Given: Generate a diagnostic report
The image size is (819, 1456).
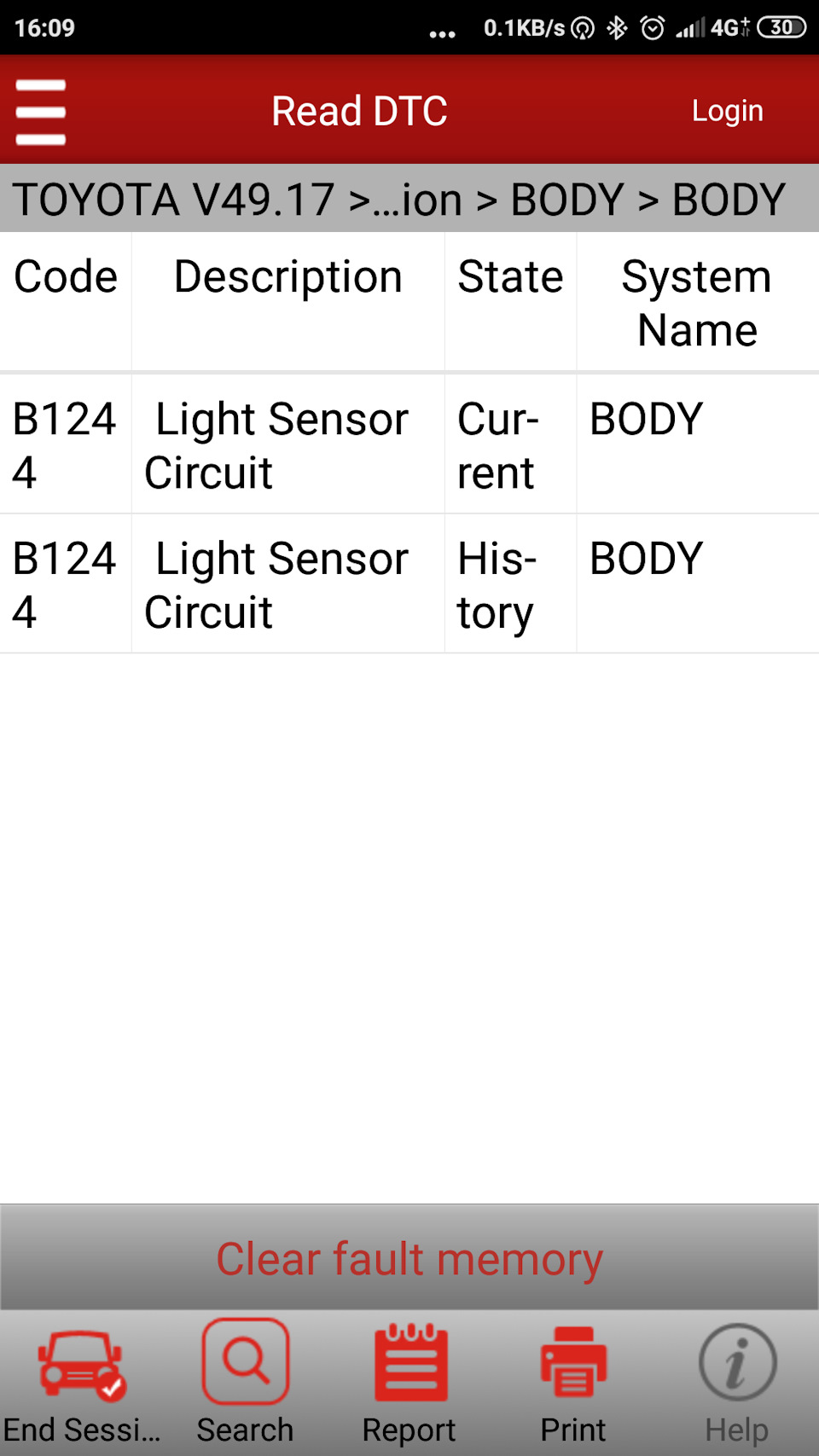Looking at the screenshot, I should click(410, 1382).
